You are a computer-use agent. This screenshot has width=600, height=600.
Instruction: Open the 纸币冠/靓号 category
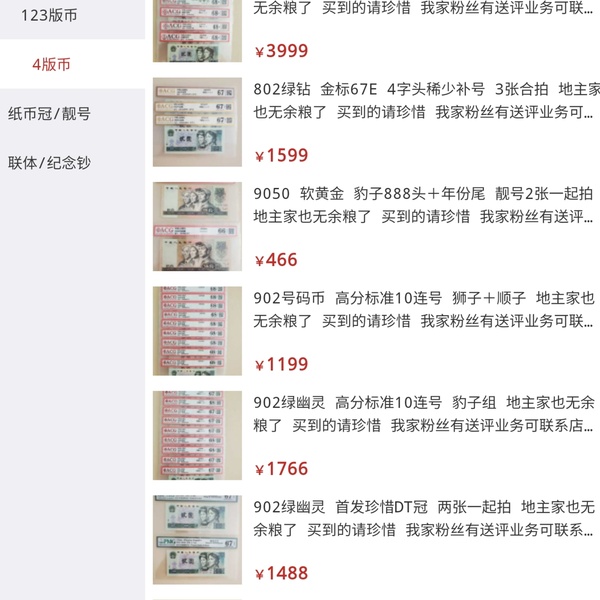(49, 114)
